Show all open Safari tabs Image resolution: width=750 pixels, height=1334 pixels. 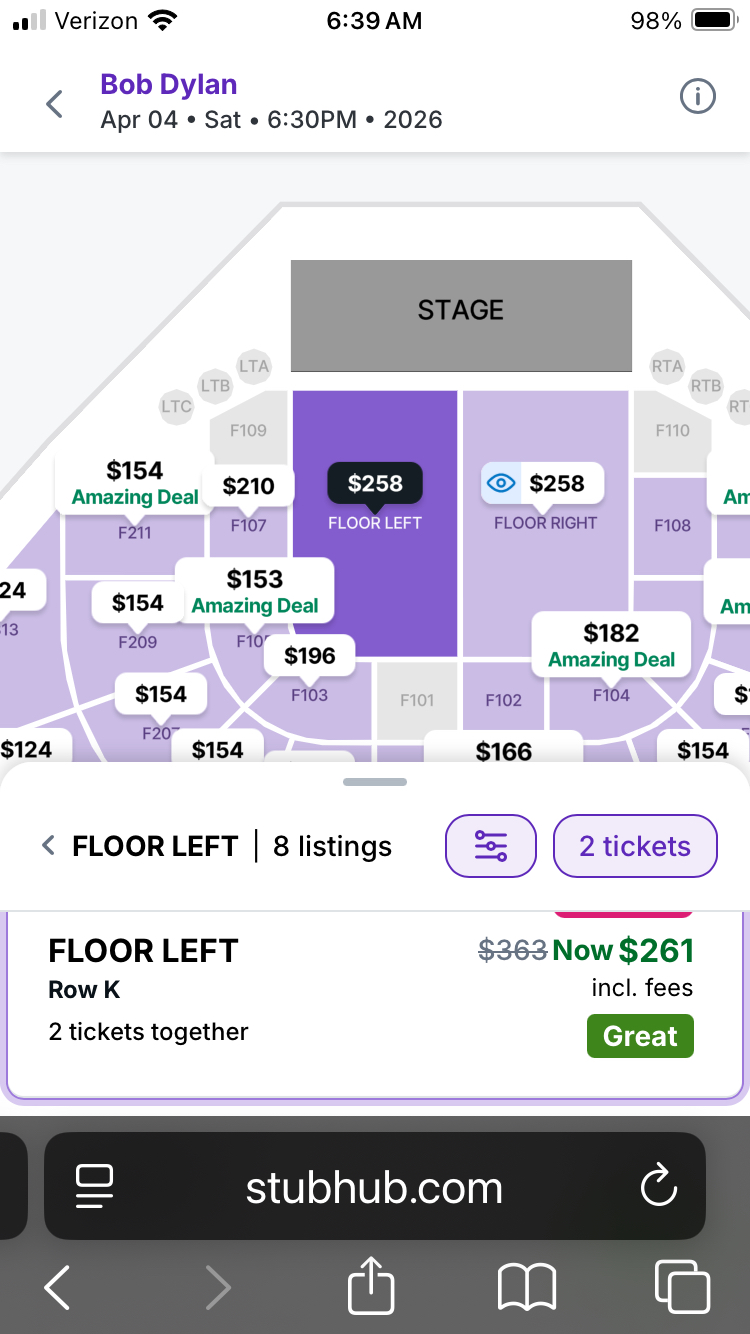[x=681, y=1287]
